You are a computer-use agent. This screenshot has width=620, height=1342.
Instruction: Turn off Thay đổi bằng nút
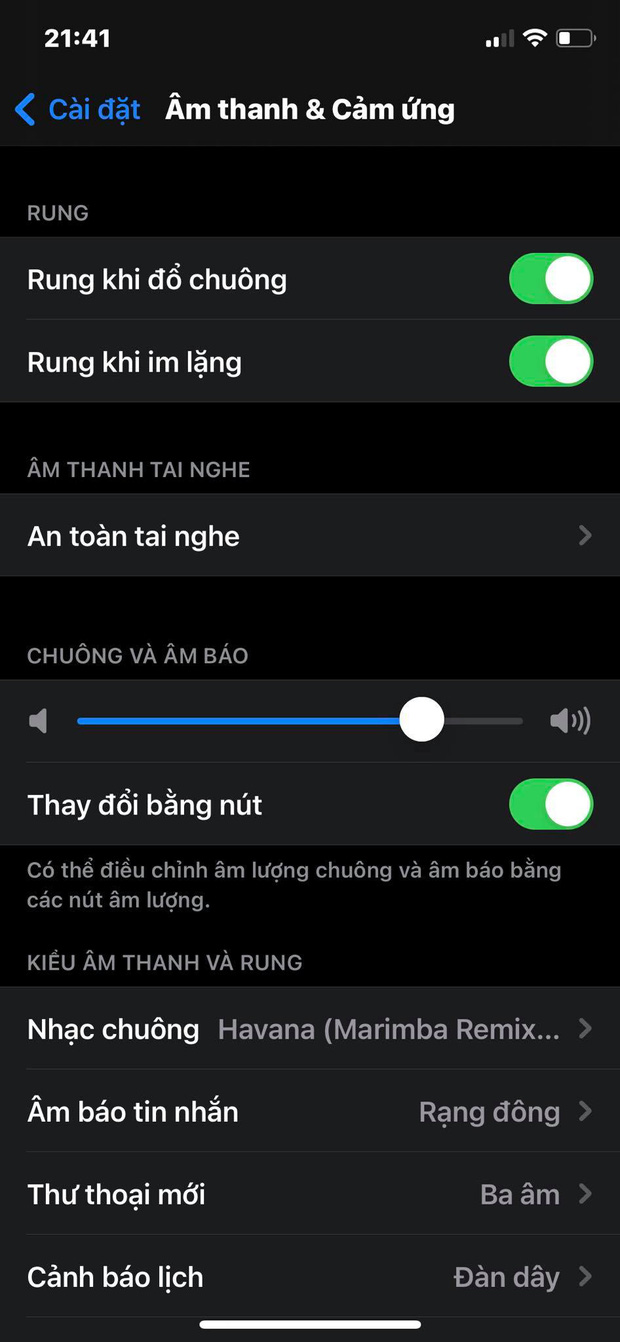point(551,805)
